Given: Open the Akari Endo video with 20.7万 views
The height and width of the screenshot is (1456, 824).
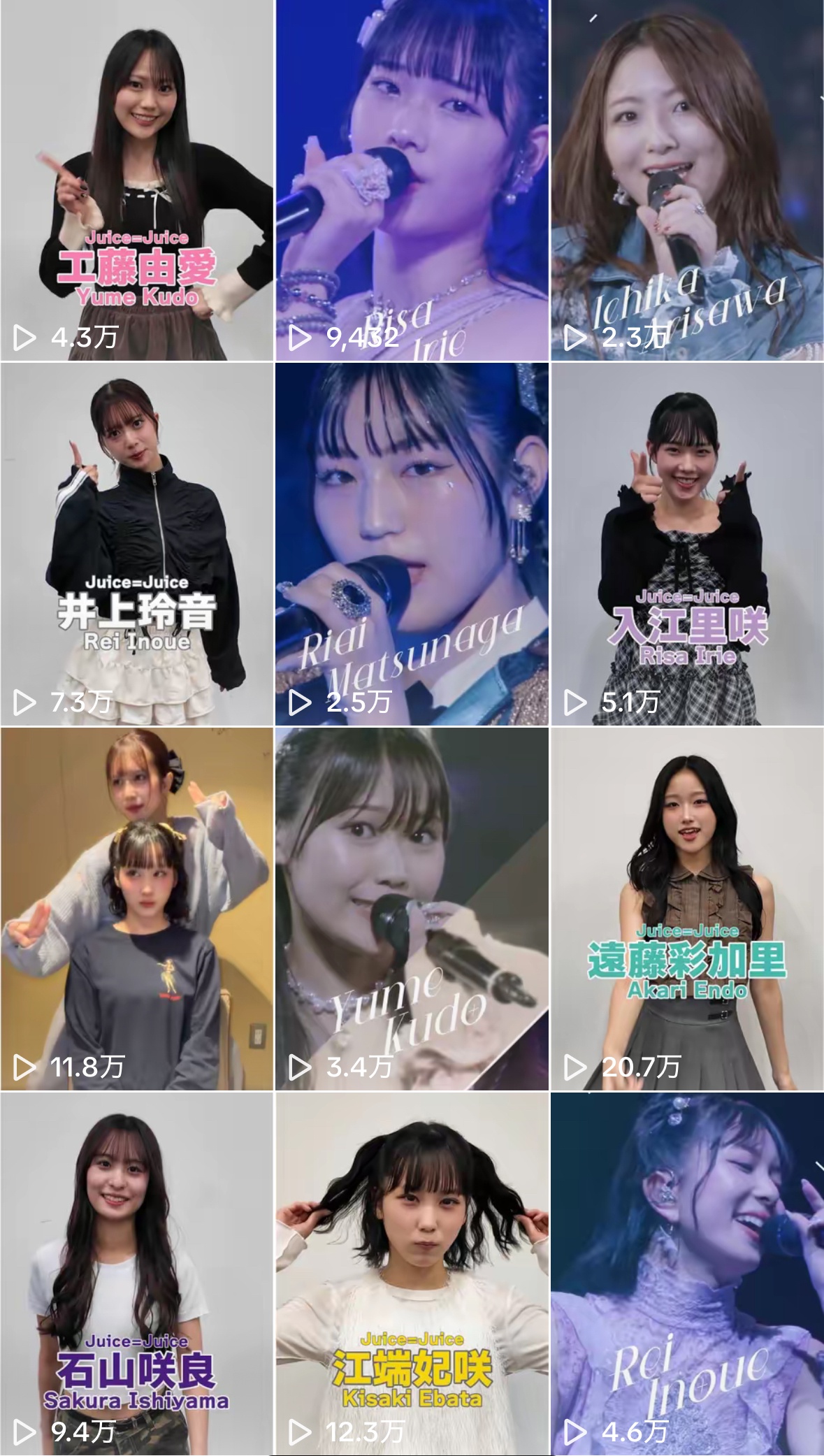Looking at the screenshot, I should pos(687,909).
